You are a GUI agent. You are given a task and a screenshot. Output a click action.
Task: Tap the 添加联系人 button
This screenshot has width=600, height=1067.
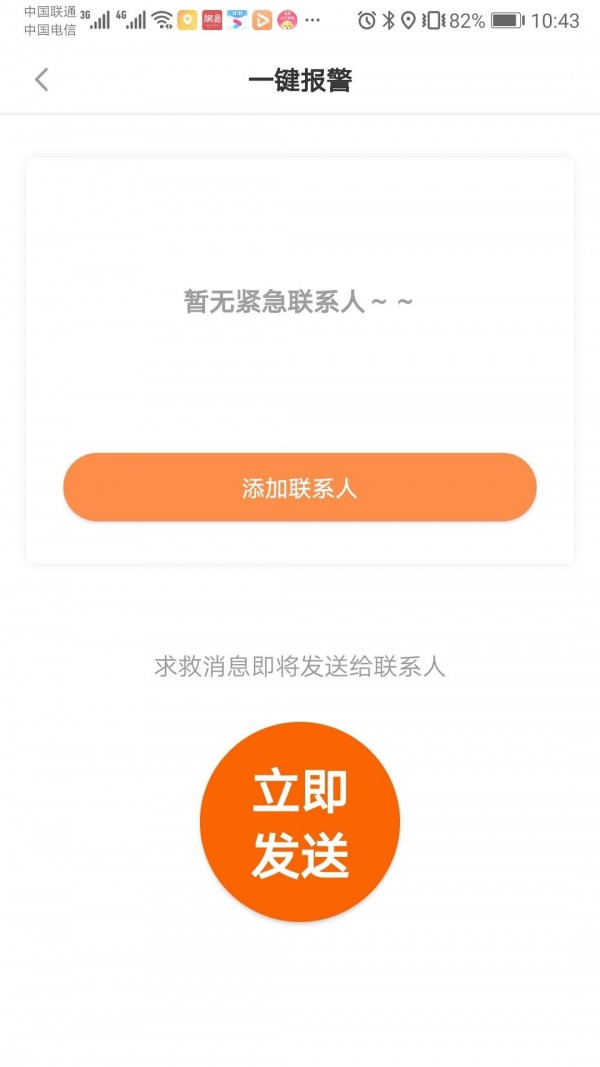299,488
